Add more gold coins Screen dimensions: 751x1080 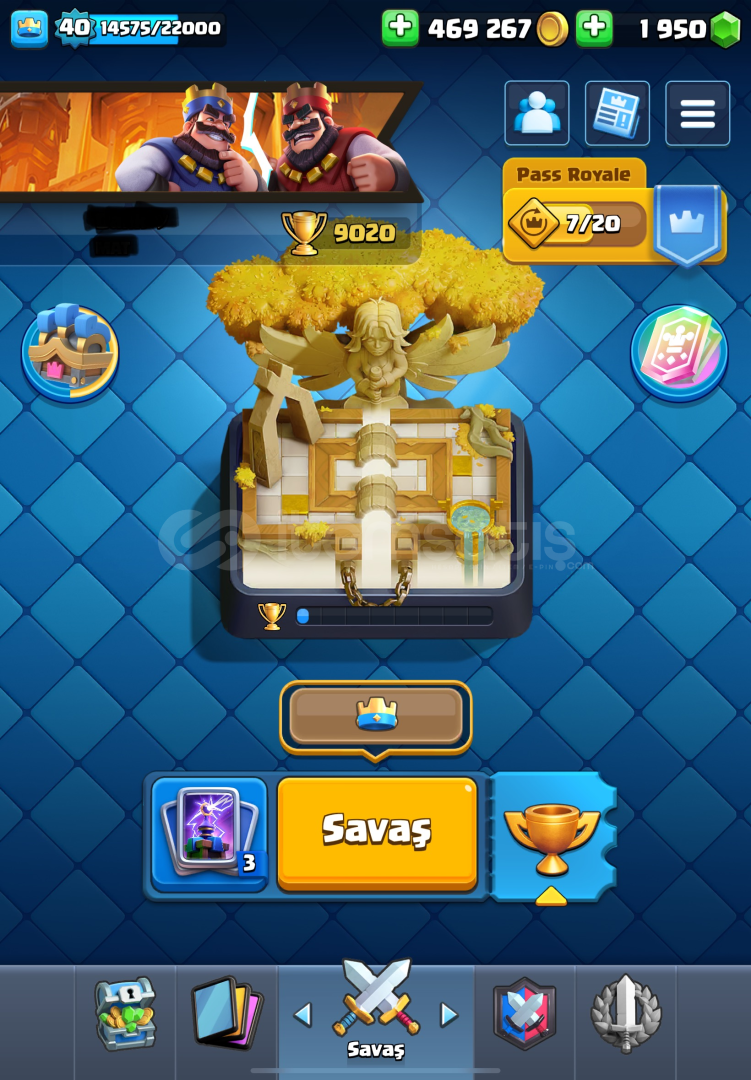coord(400,29)
